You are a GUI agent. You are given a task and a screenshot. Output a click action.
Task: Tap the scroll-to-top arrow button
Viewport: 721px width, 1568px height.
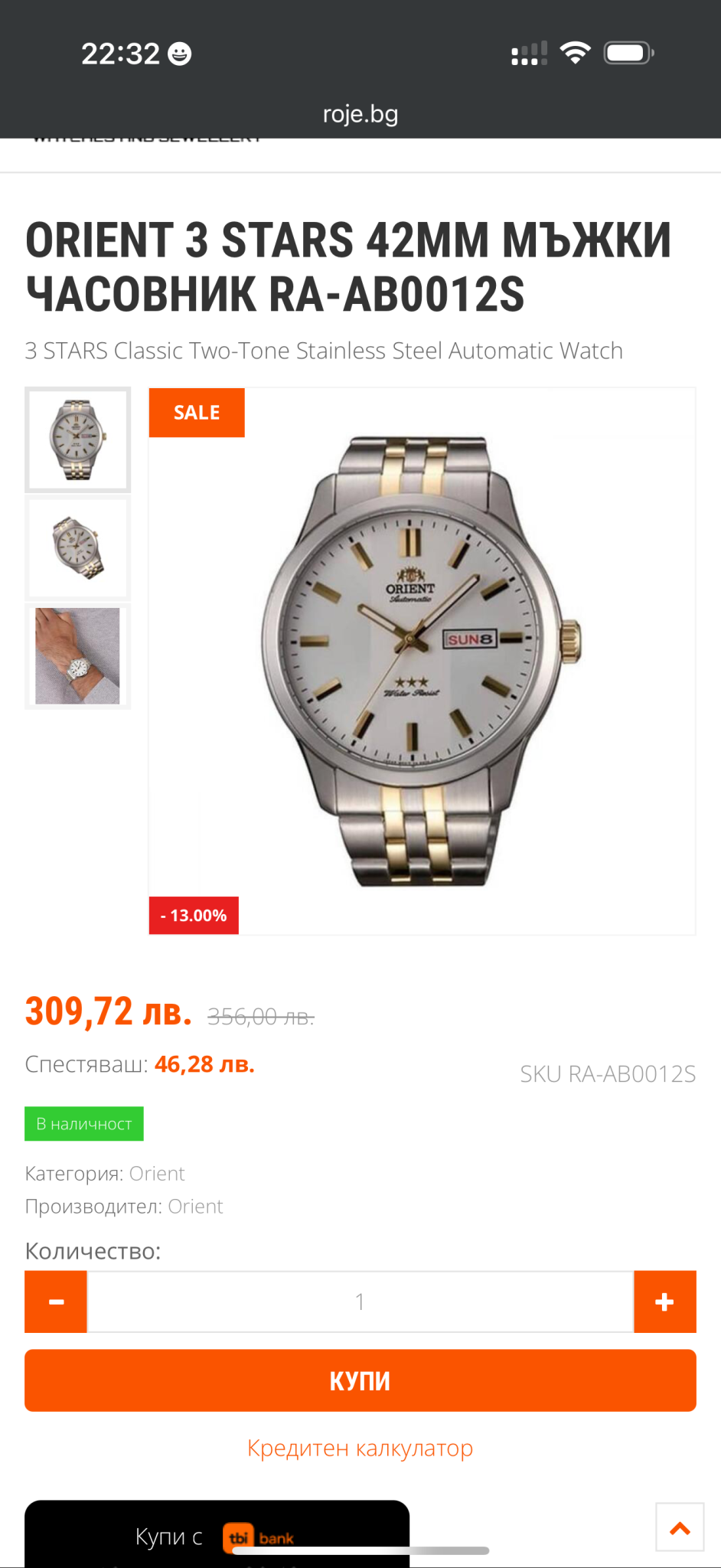click(680, 1528)
